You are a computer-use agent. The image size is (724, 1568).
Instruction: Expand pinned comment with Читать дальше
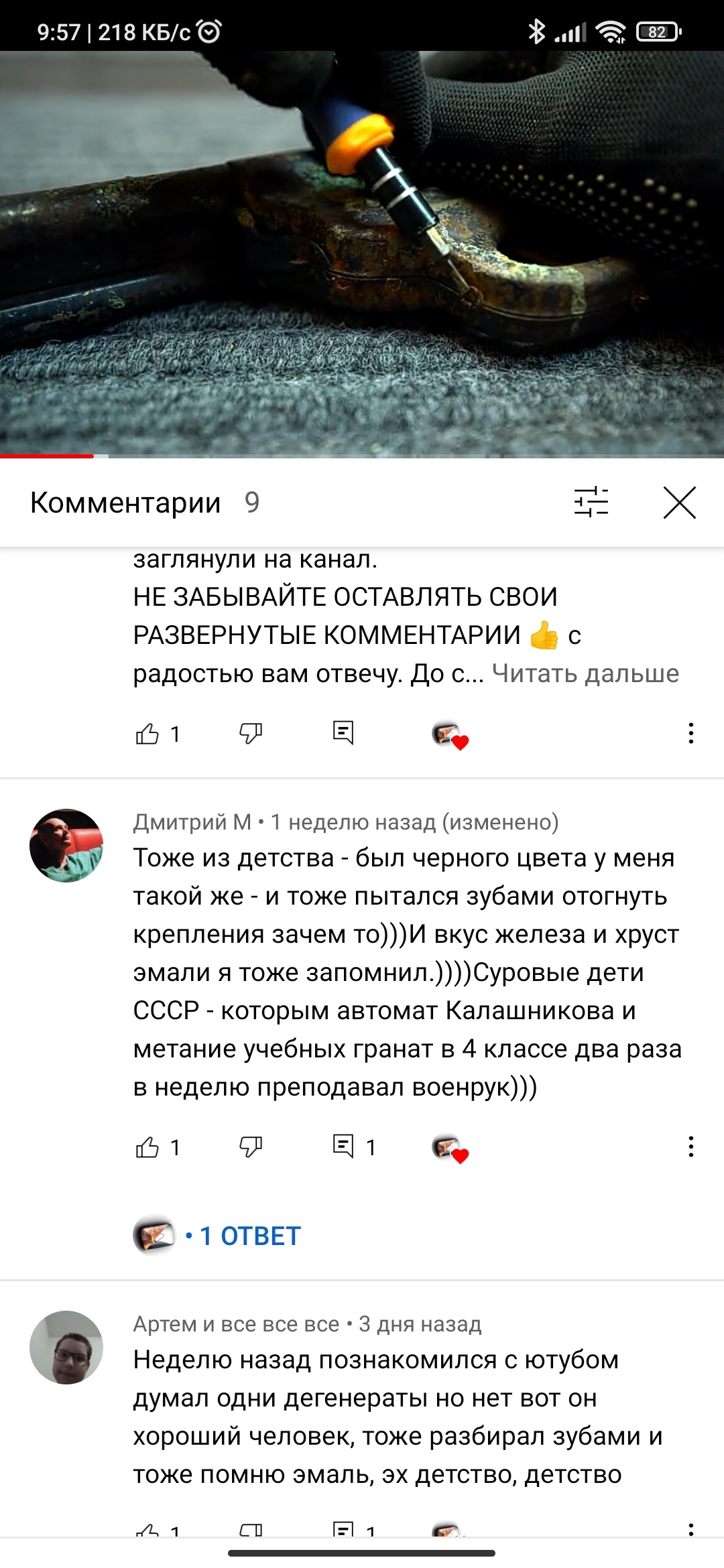(585, 673)
